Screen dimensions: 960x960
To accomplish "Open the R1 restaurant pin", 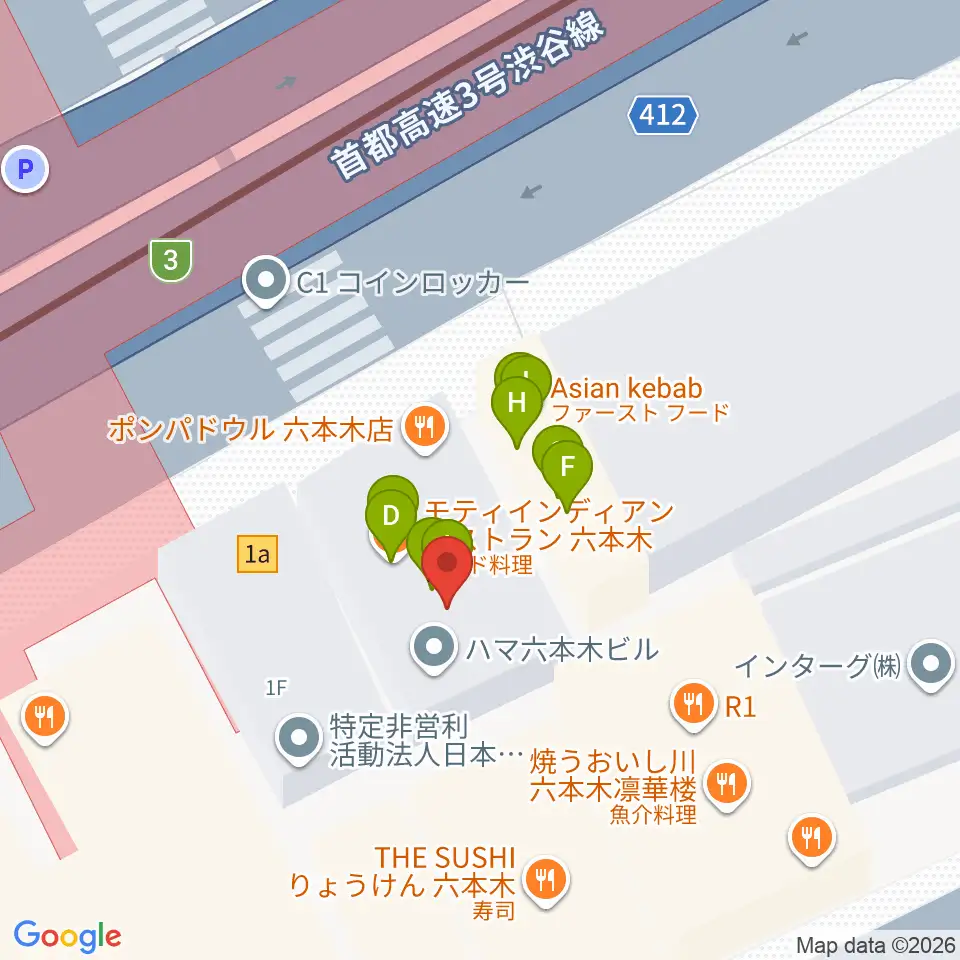I will [x=693, y=707].
